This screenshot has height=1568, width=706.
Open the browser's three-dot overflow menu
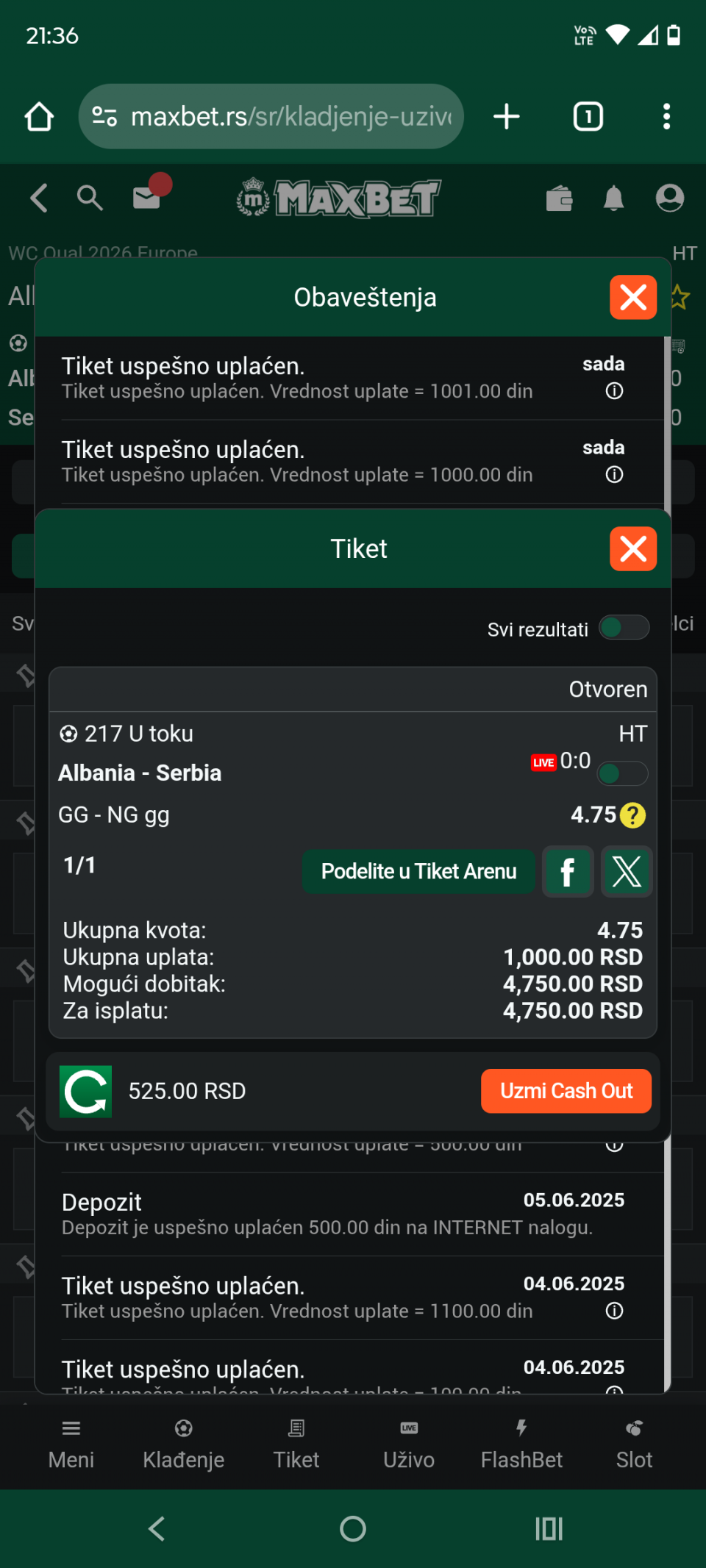[x=666, y=116]
